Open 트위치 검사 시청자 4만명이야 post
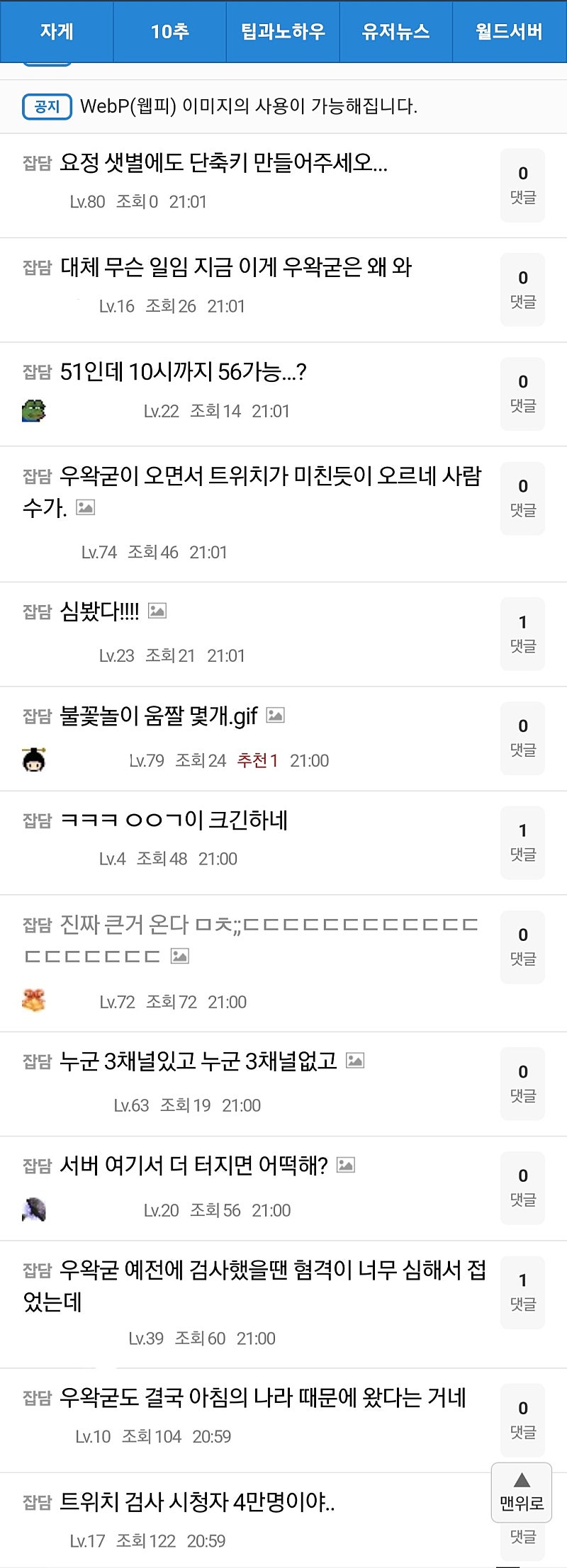 point(197,1501)
